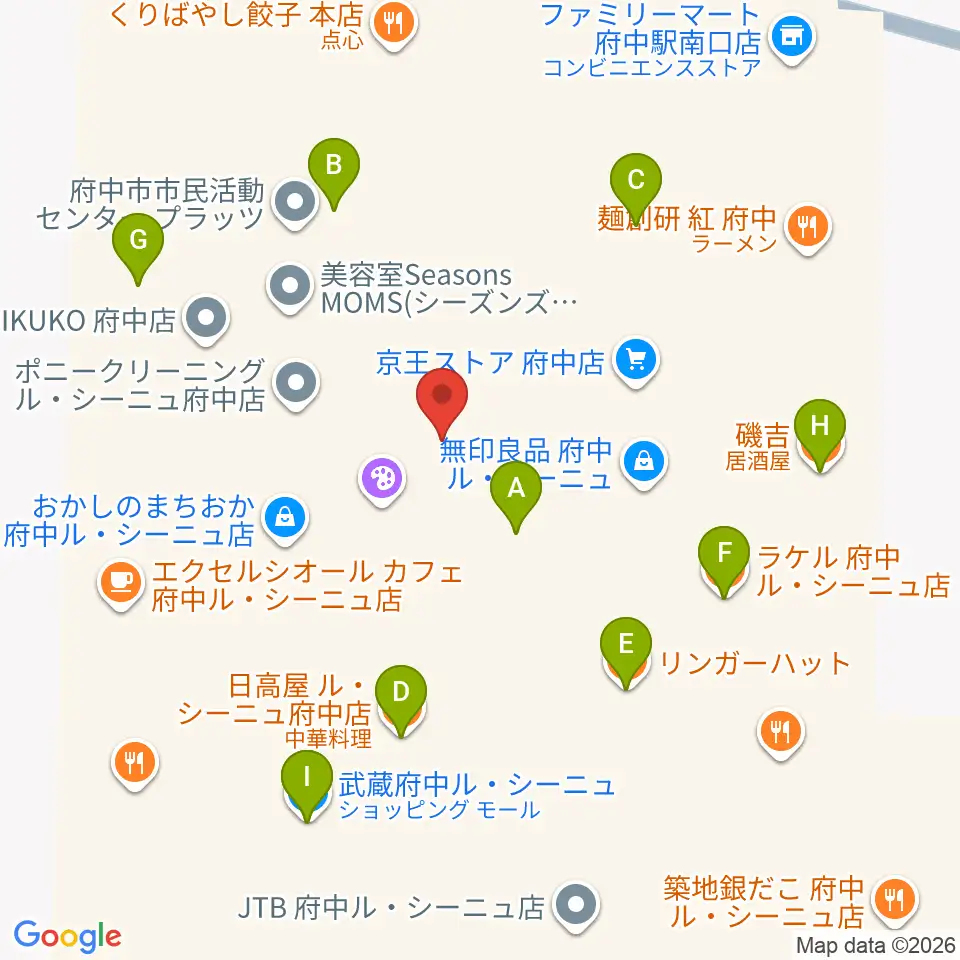Select the green marker I

click(307, 784)
